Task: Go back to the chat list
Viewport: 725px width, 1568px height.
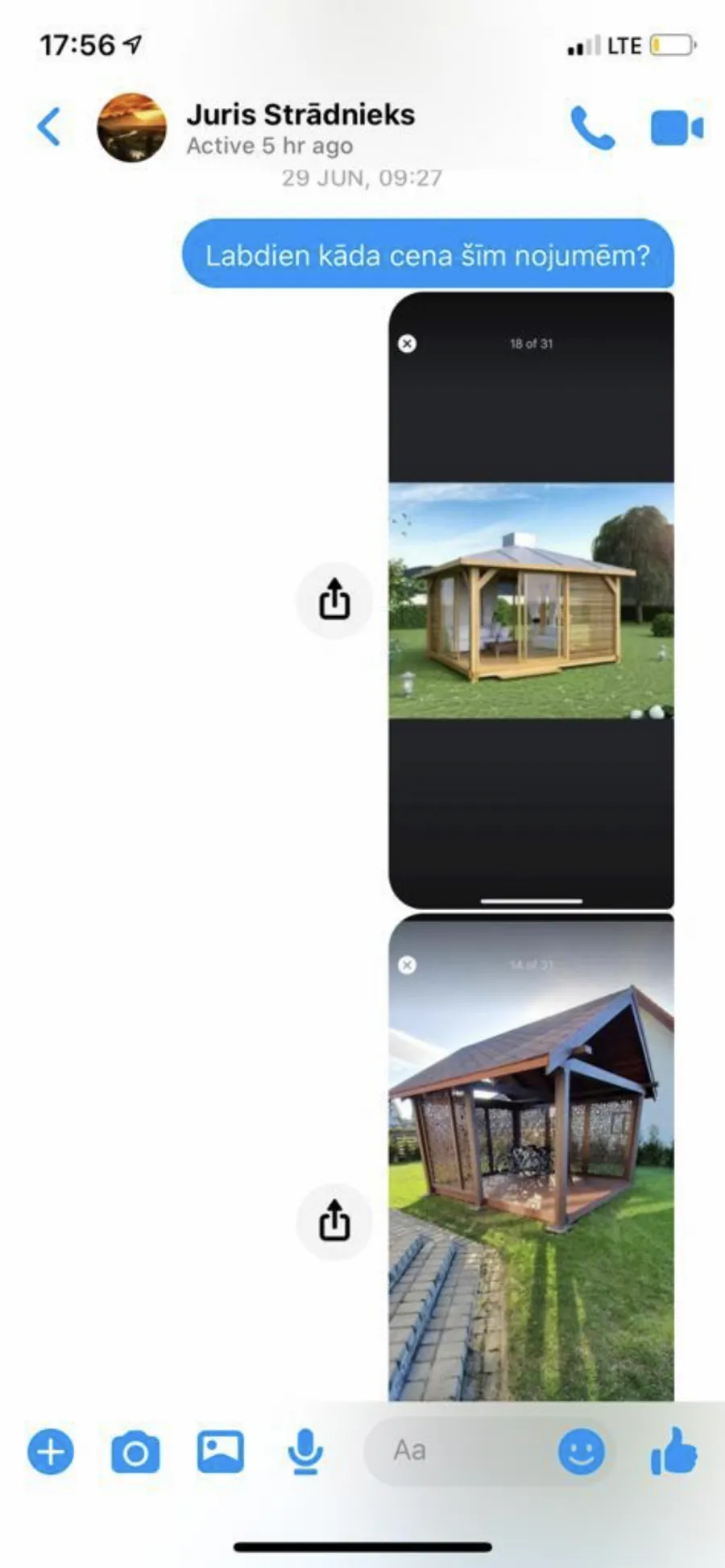Action: click(49, 127)
